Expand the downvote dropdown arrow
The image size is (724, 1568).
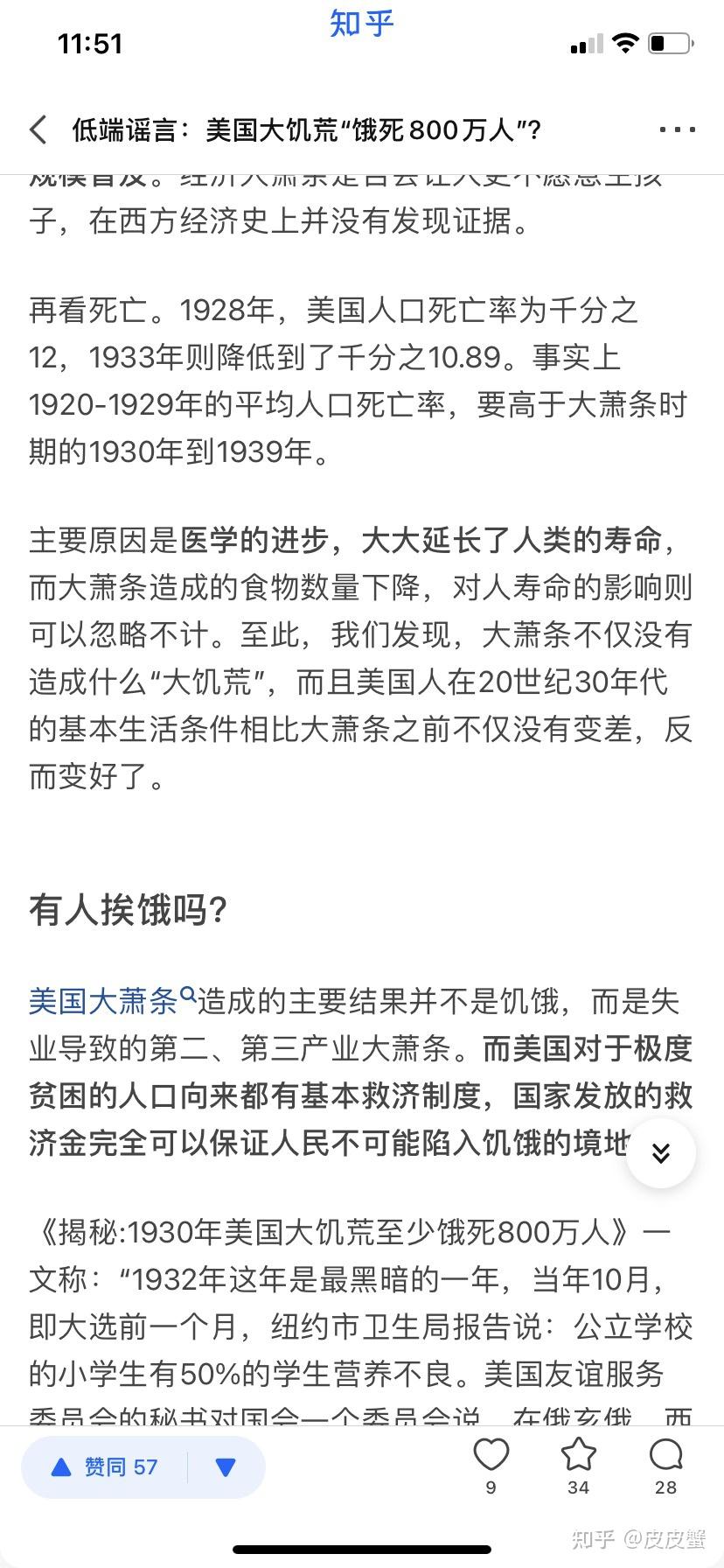[x=226, y=1466]
